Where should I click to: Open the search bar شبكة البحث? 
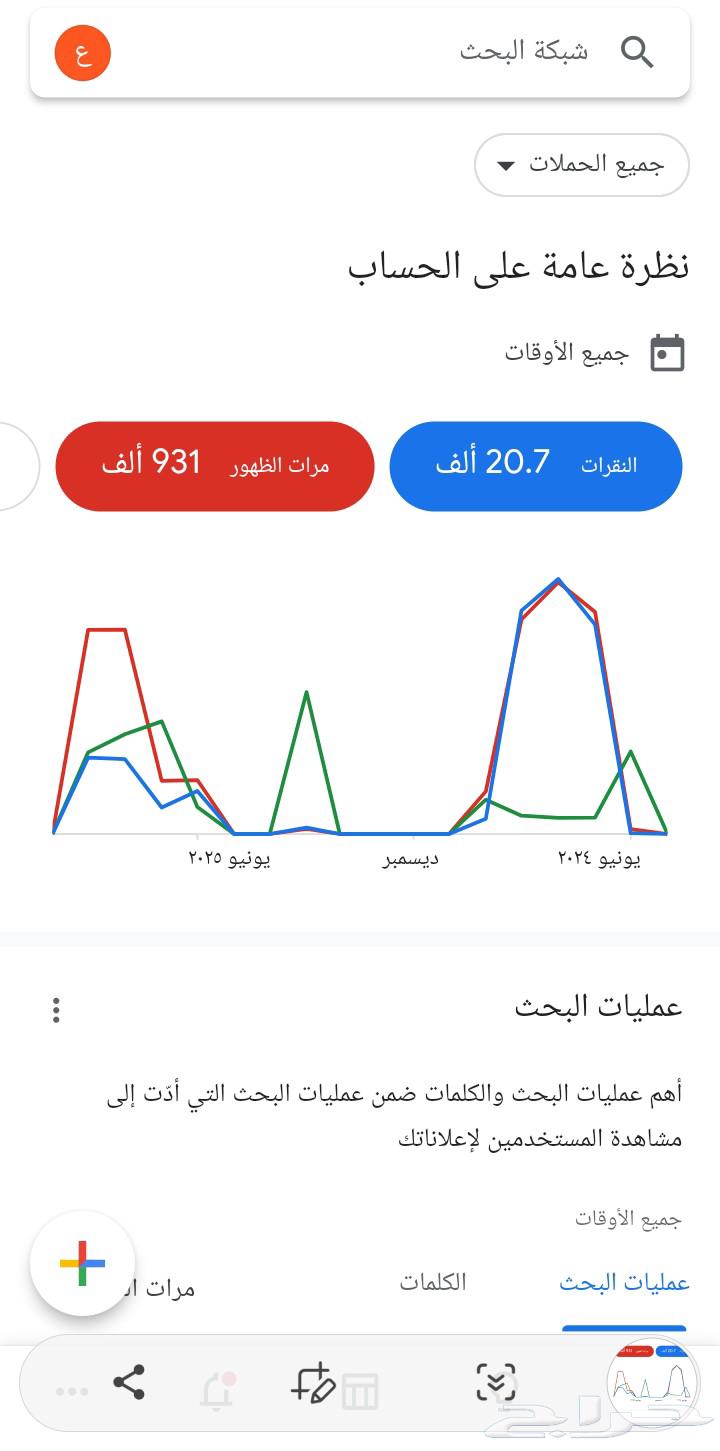click(400, 52)
